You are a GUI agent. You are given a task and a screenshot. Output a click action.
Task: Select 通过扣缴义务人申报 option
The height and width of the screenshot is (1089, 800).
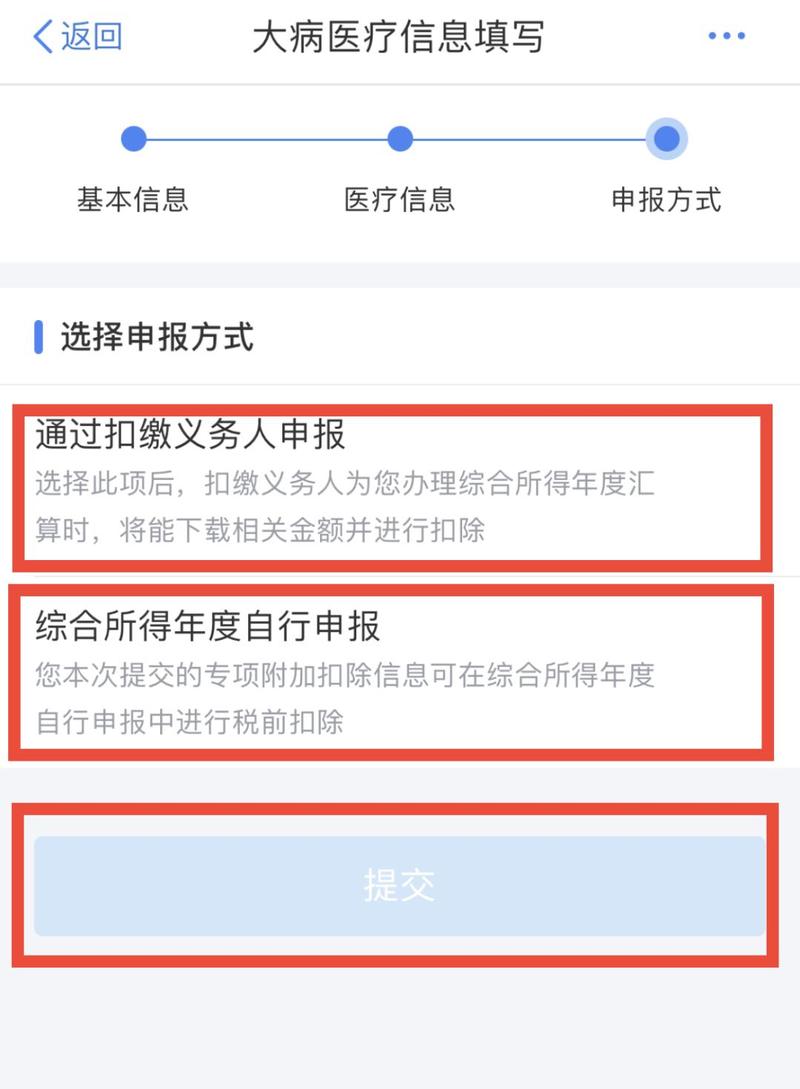tap(390, 483)
